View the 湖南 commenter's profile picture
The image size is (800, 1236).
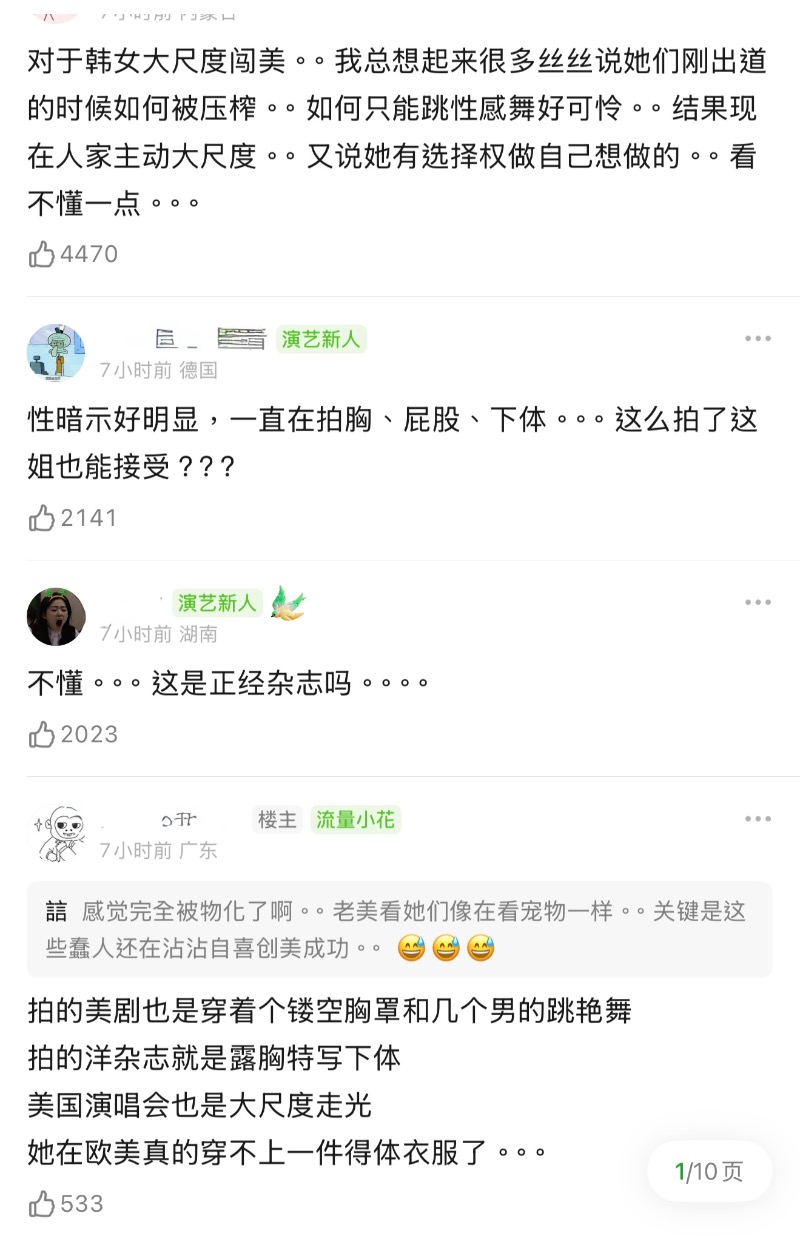(x=56, y=616)
